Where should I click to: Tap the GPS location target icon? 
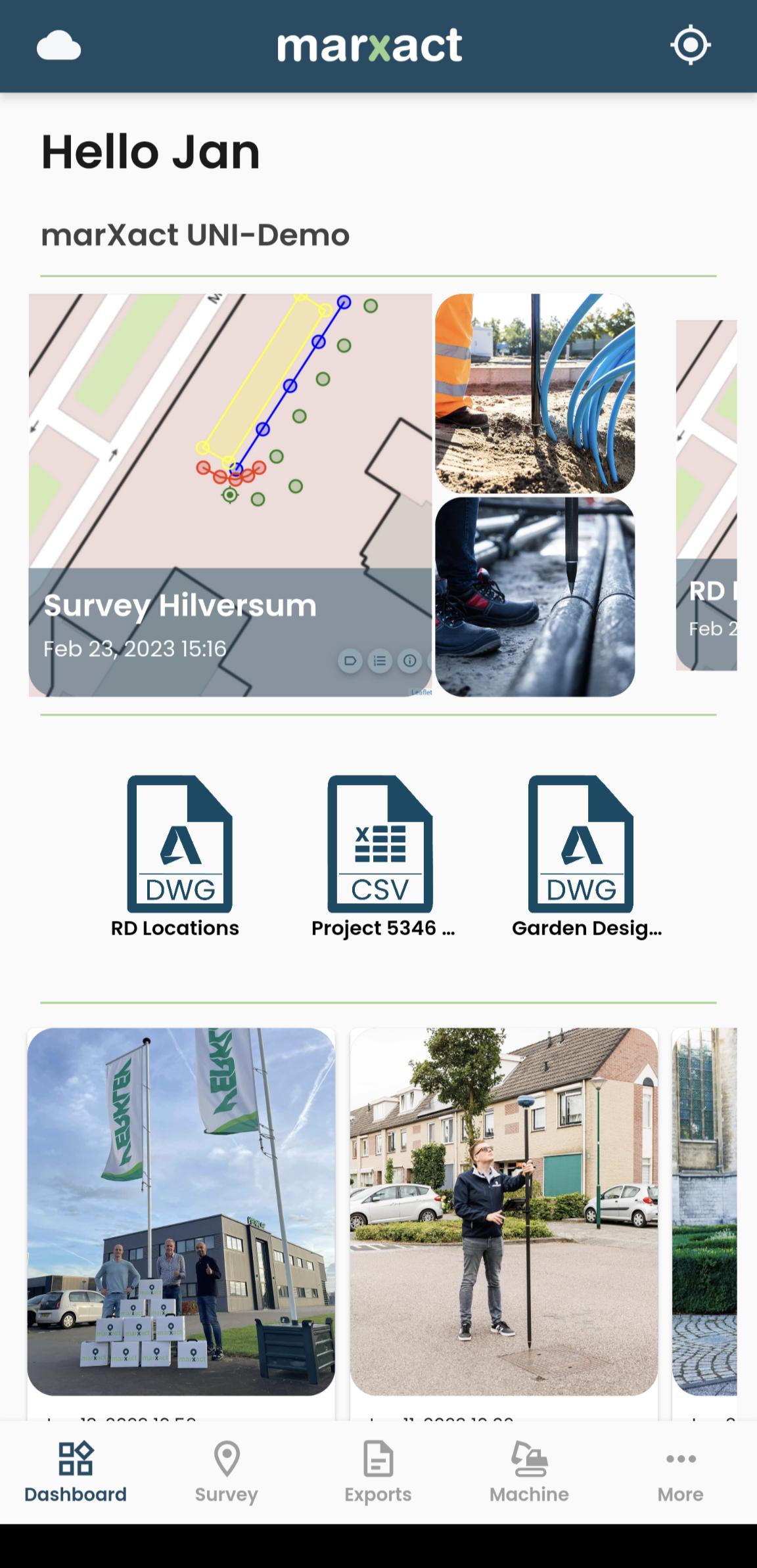[690, 45]
